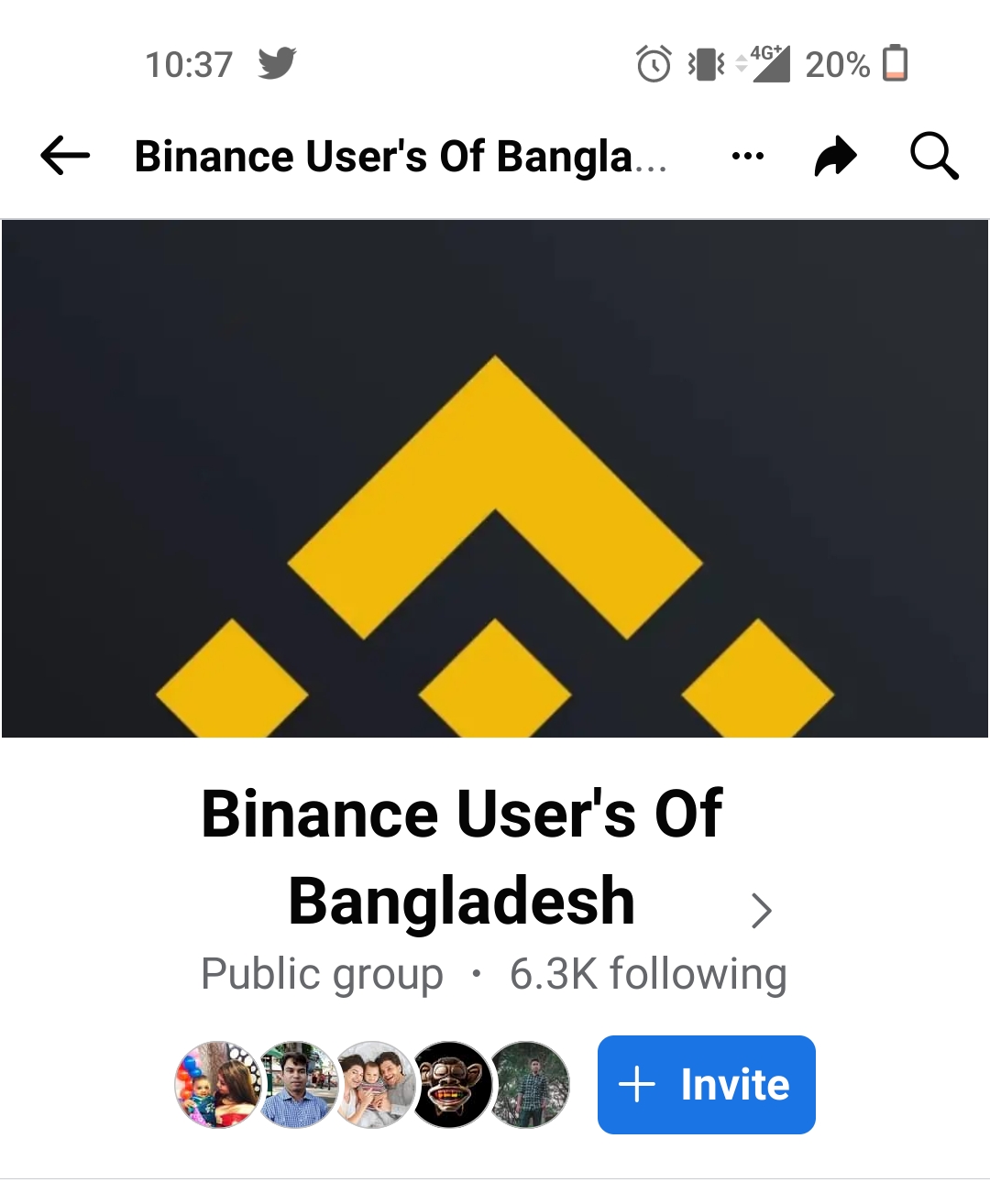Share this group via arrow icon
Screen dimensions: 990x1204
pyautogui.click(x=835, y=156)
